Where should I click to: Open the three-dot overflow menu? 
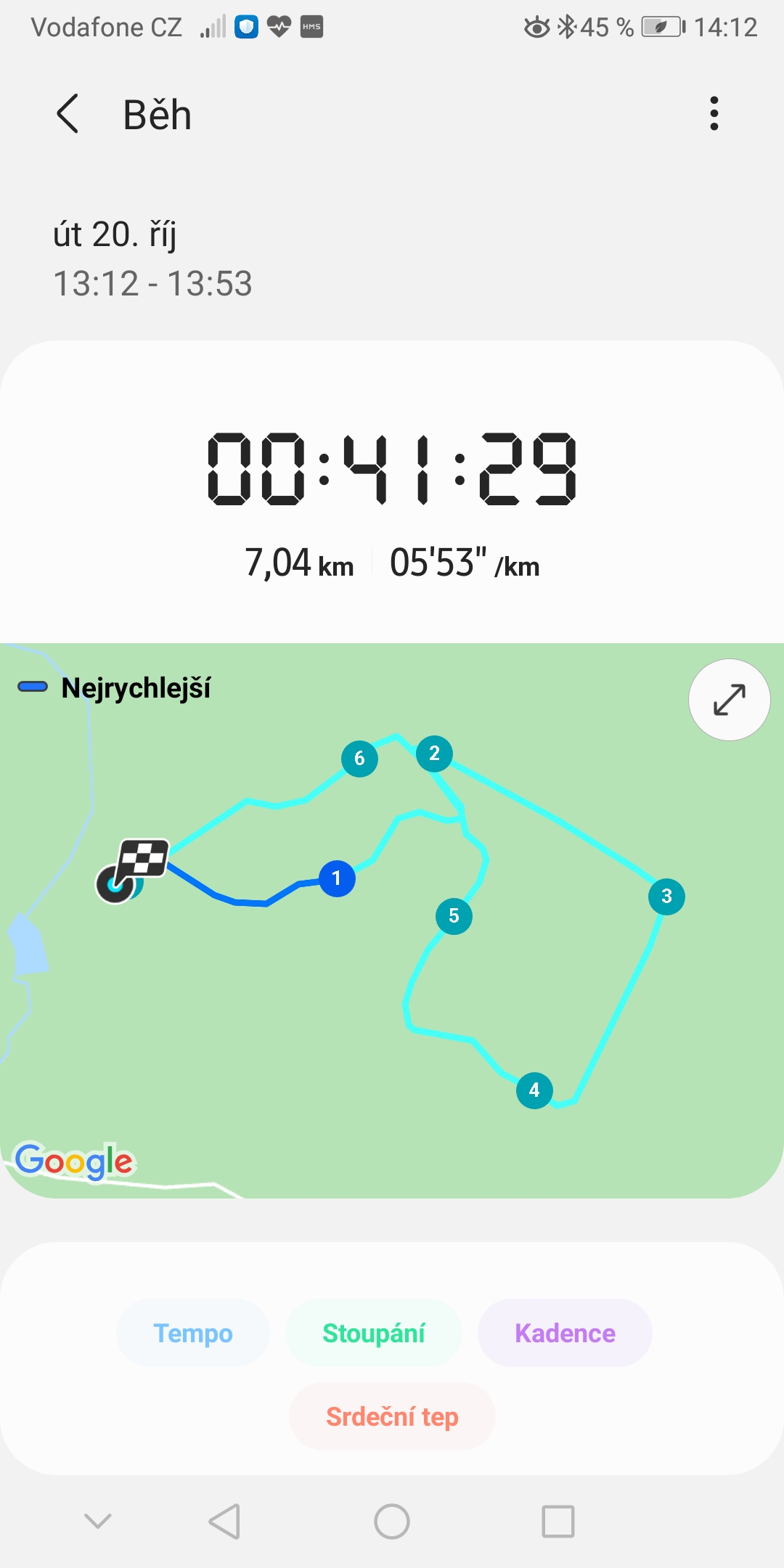click(x=714, y=114)
